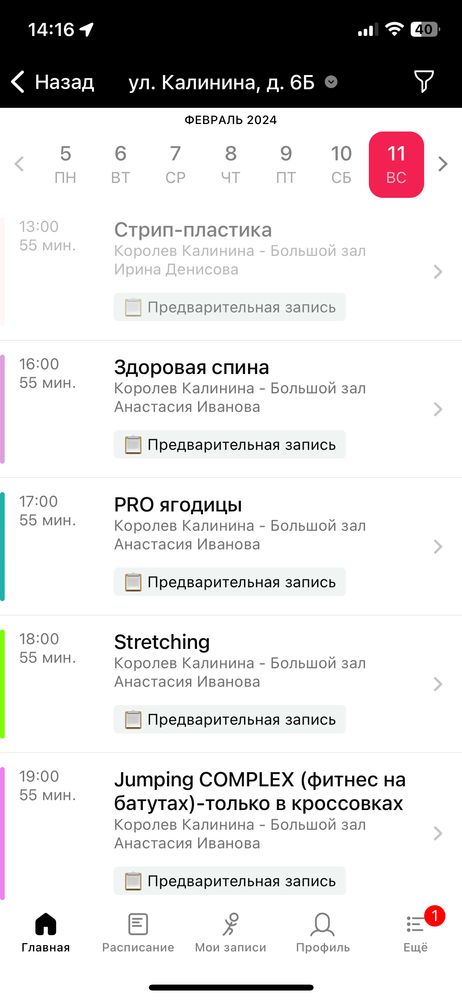This screenshot has width=462, height=1000.
Task: Open the Ещё tab
Action: pyautogui.click(x=415, y=933)
